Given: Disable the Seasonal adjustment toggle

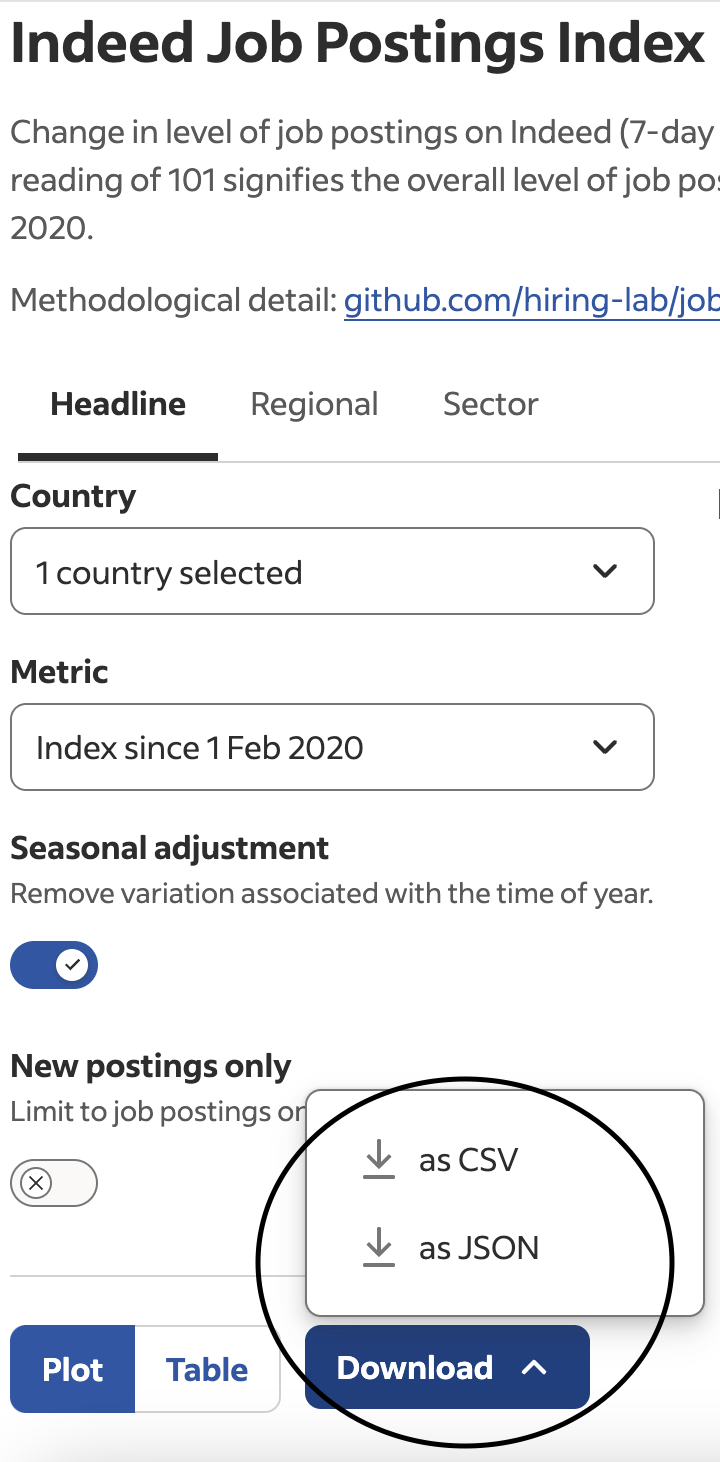Looking at the screenshot, I should click(53, 964).
